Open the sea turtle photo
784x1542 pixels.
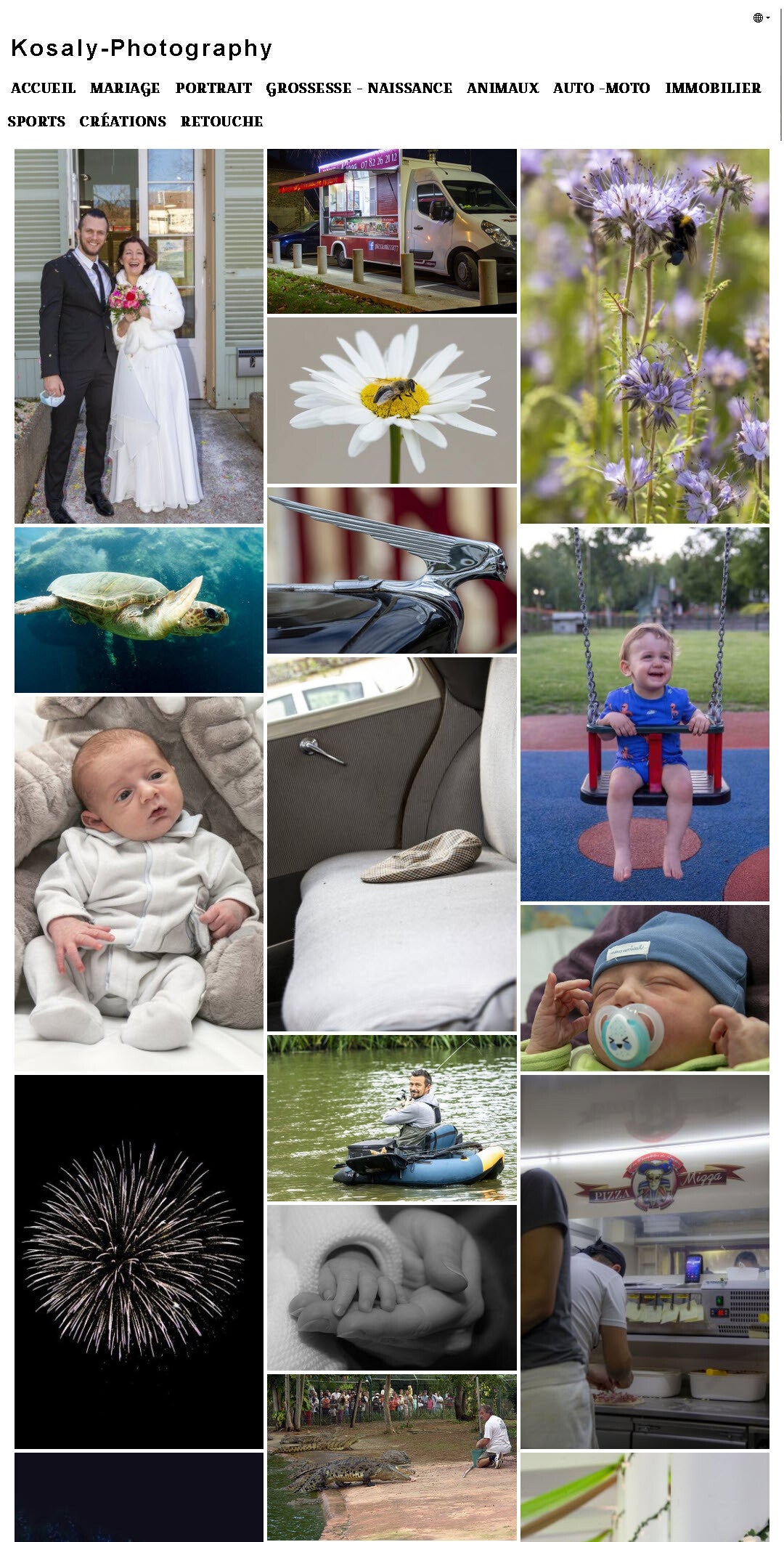click(139, 609)
